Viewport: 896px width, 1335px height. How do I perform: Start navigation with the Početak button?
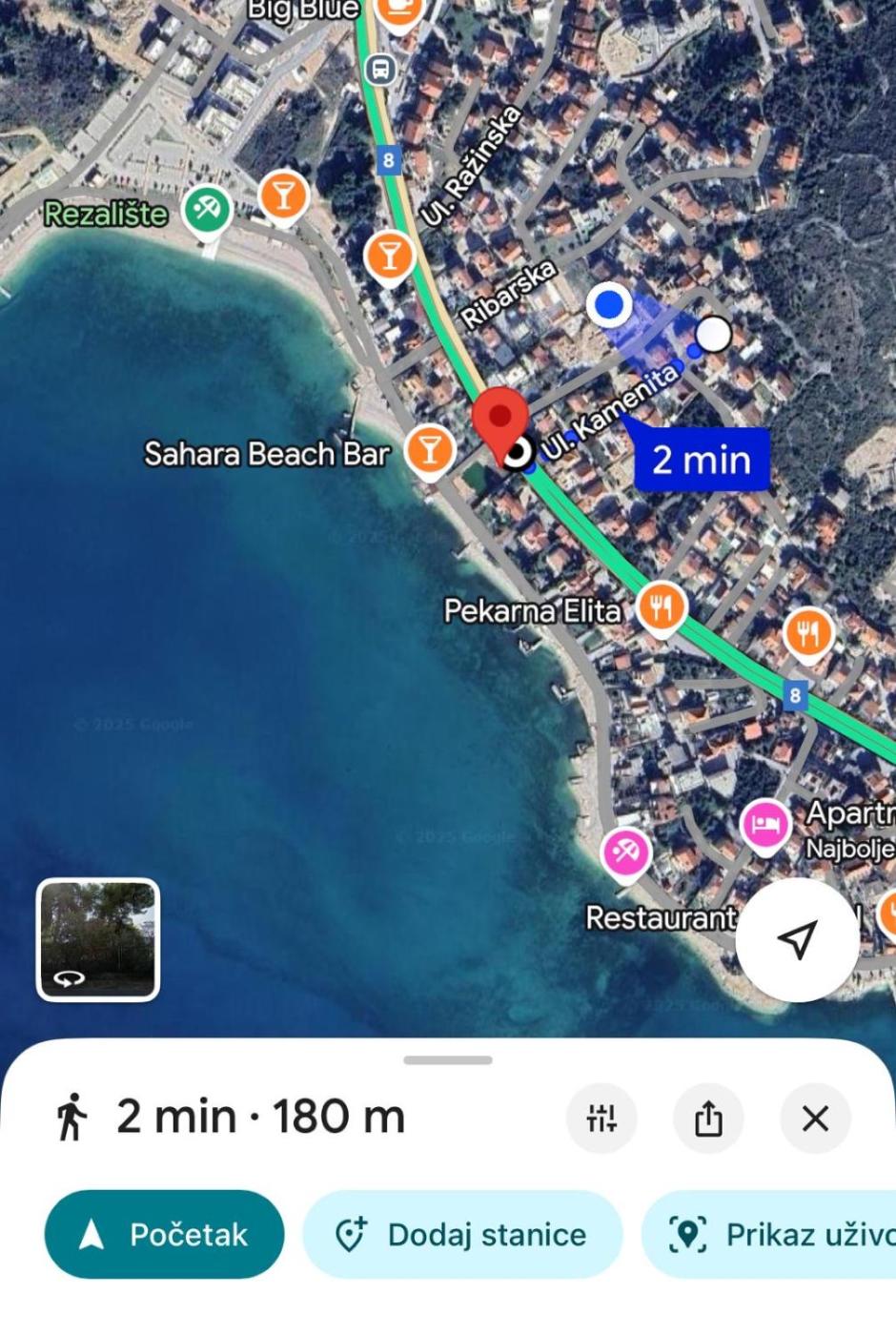[164, 1234]
